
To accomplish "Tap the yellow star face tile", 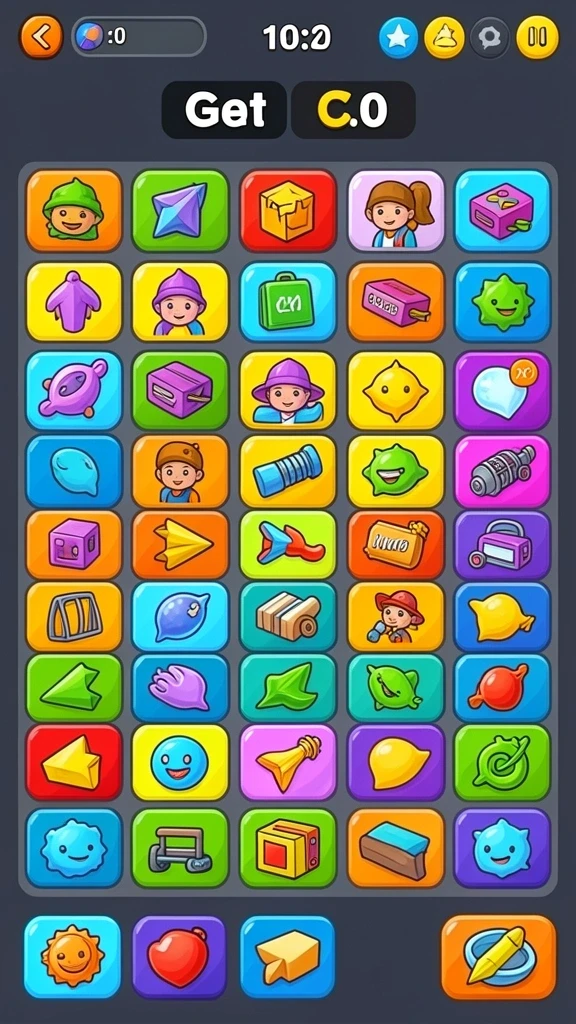I will tap(396, 390).
